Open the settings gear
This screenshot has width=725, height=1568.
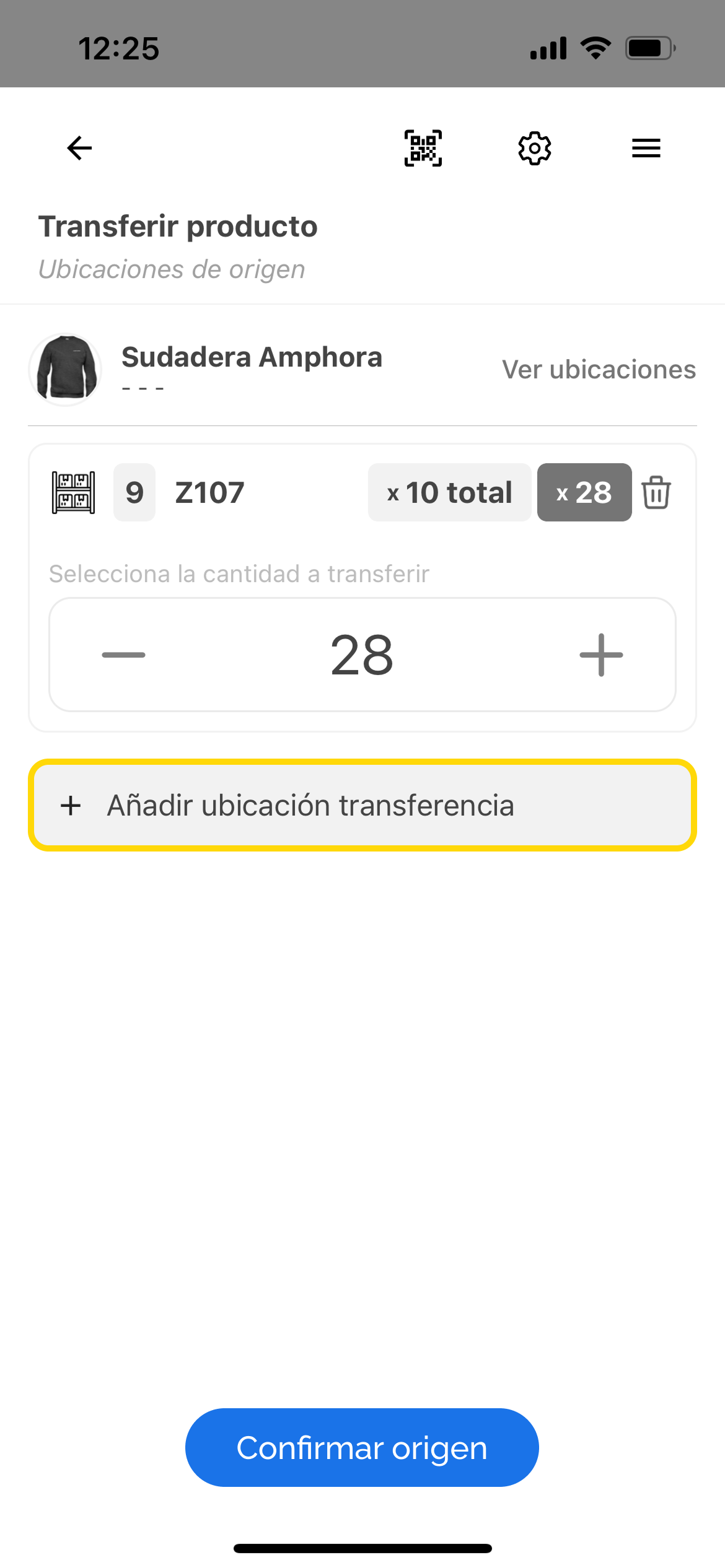point(534,147)
